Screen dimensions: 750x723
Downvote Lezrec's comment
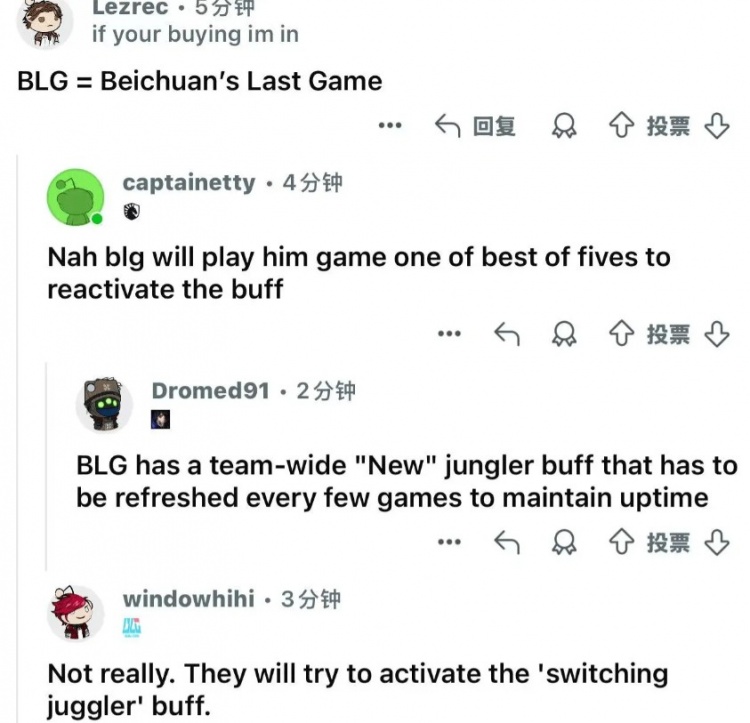coord(717,126)
